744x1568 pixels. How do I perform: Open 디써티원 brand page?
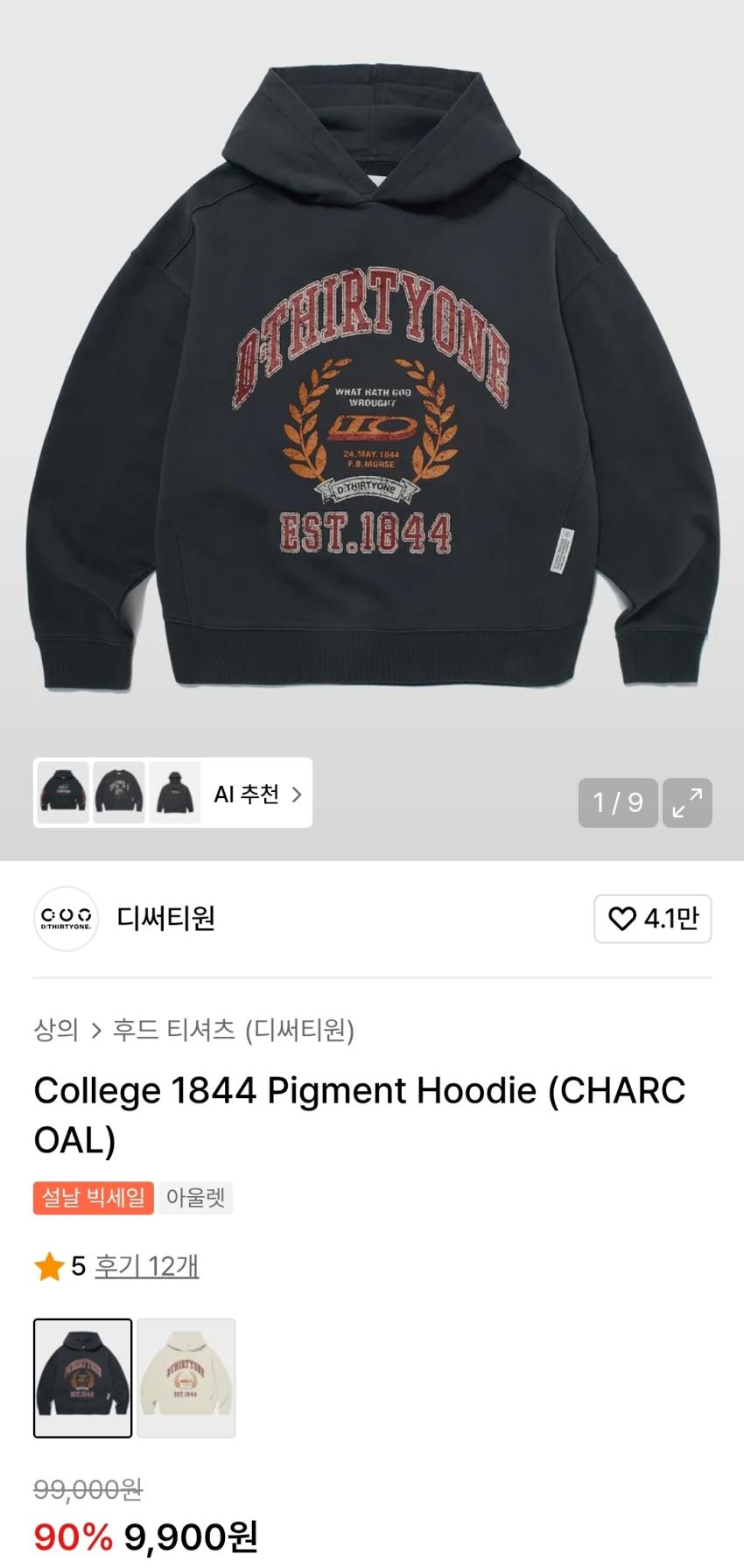[x=165, y=919]
